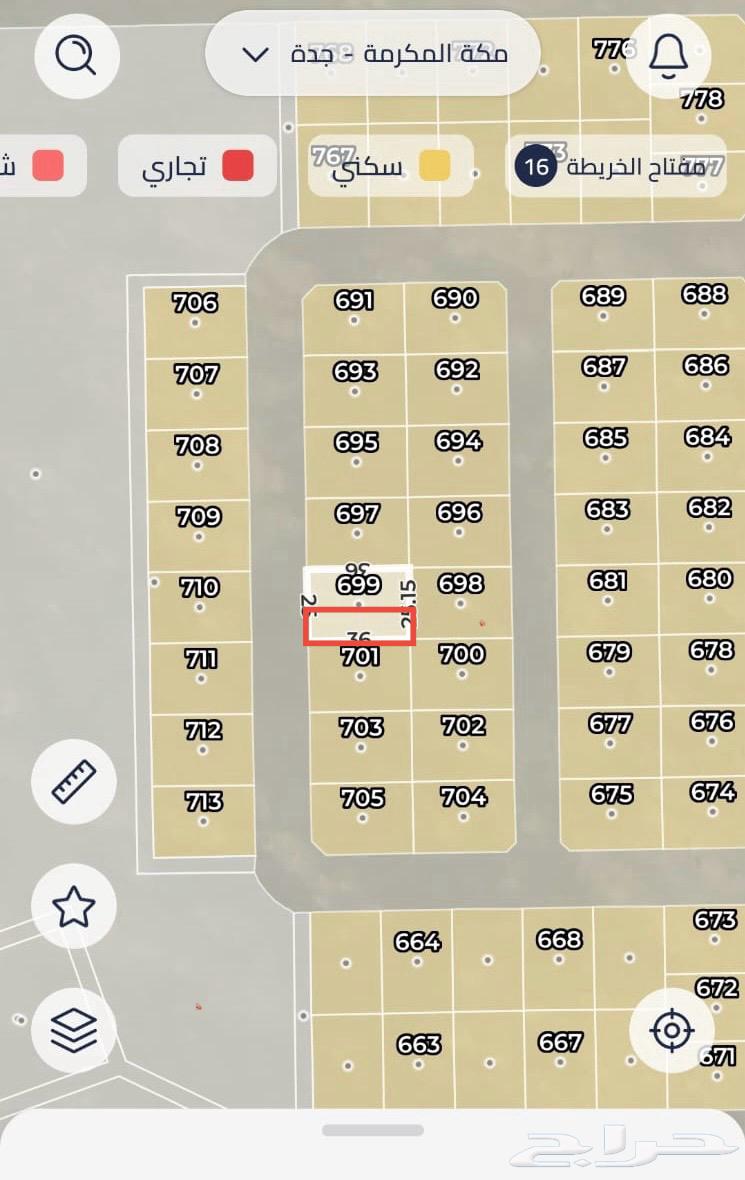Activate the ruler measuring tool

(74, 781)
